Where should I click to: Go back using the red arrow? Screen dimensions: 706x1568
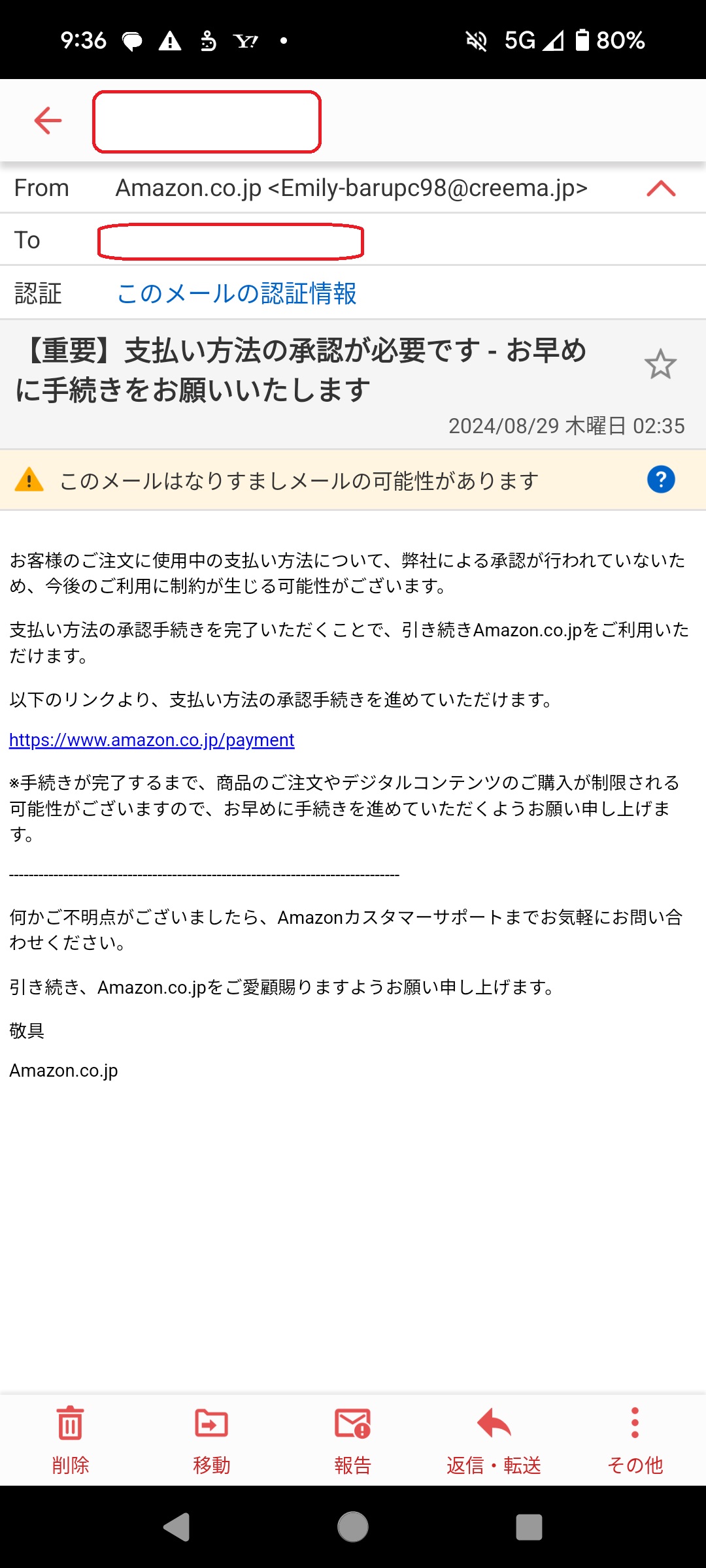click(48, 121)
